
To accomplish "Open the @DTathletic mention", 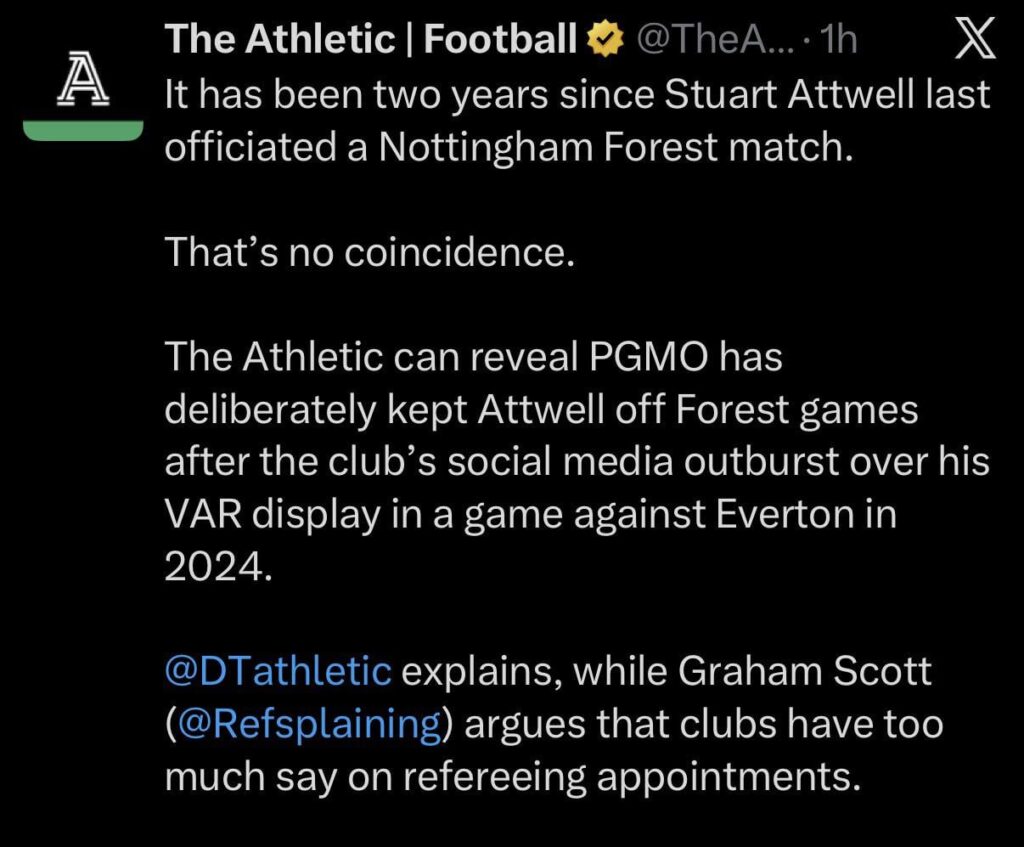I will tap(277, 671).
